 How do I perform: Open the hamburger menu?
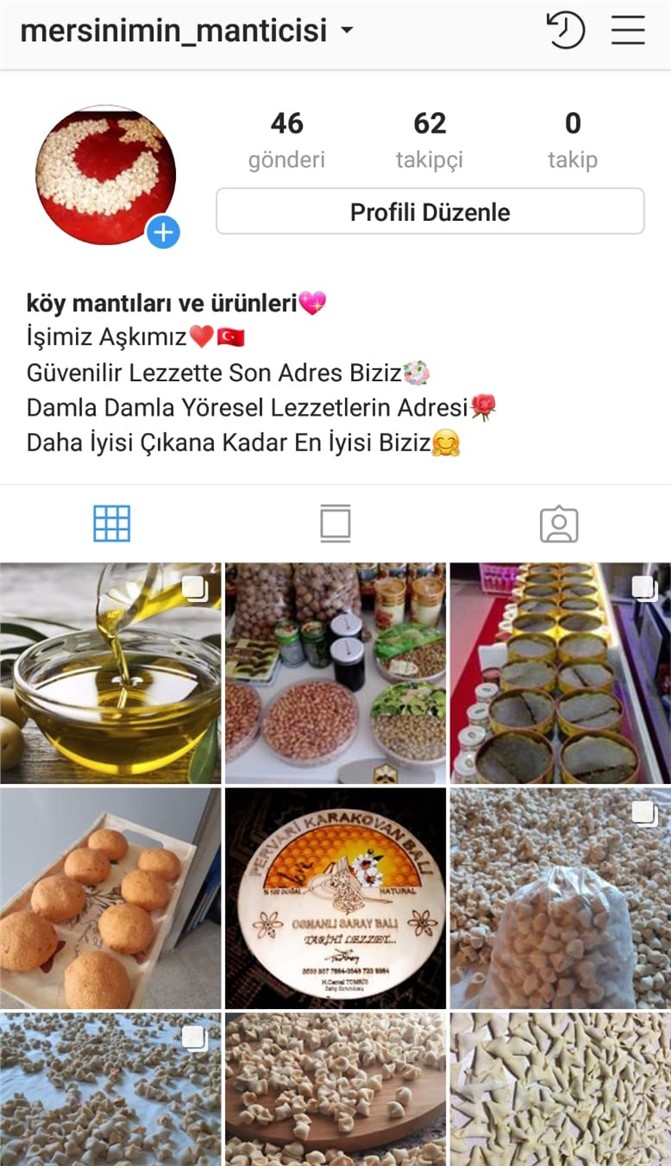628,30
